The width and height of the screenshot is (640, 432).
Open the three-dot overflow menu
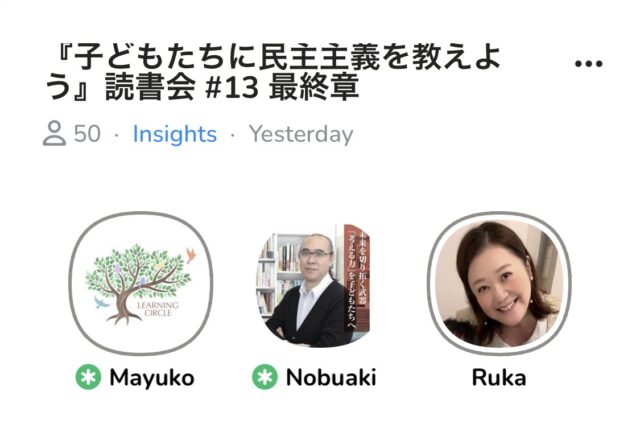click(x=590, y=62)
